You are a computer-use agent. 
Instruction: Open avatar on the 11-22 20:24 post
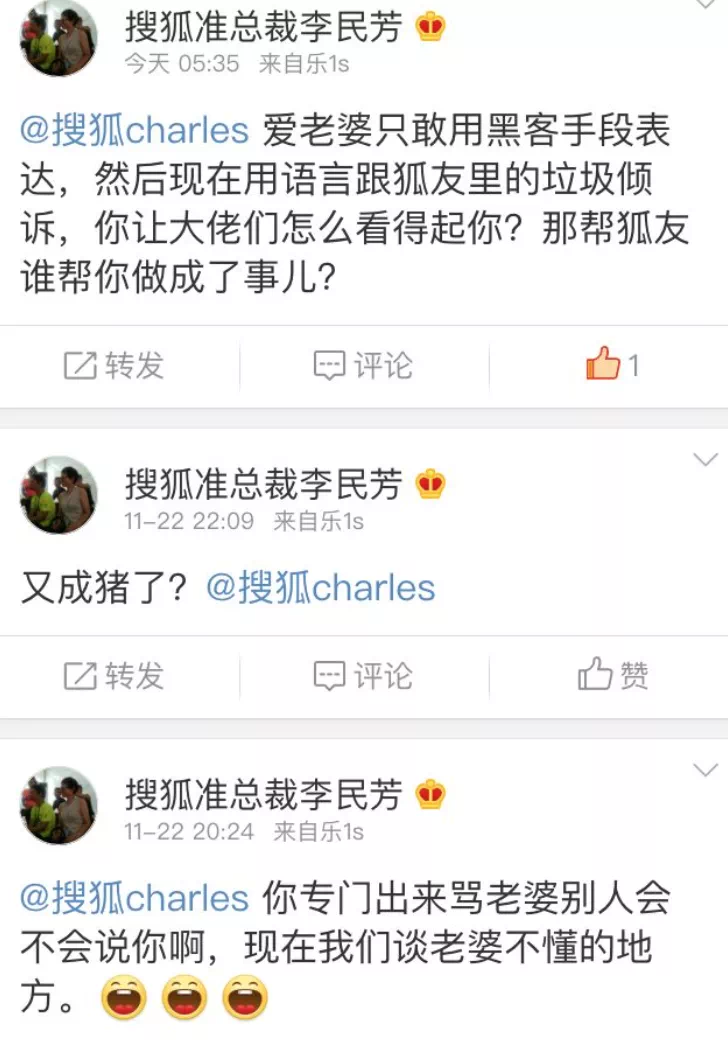coord(58,806)
